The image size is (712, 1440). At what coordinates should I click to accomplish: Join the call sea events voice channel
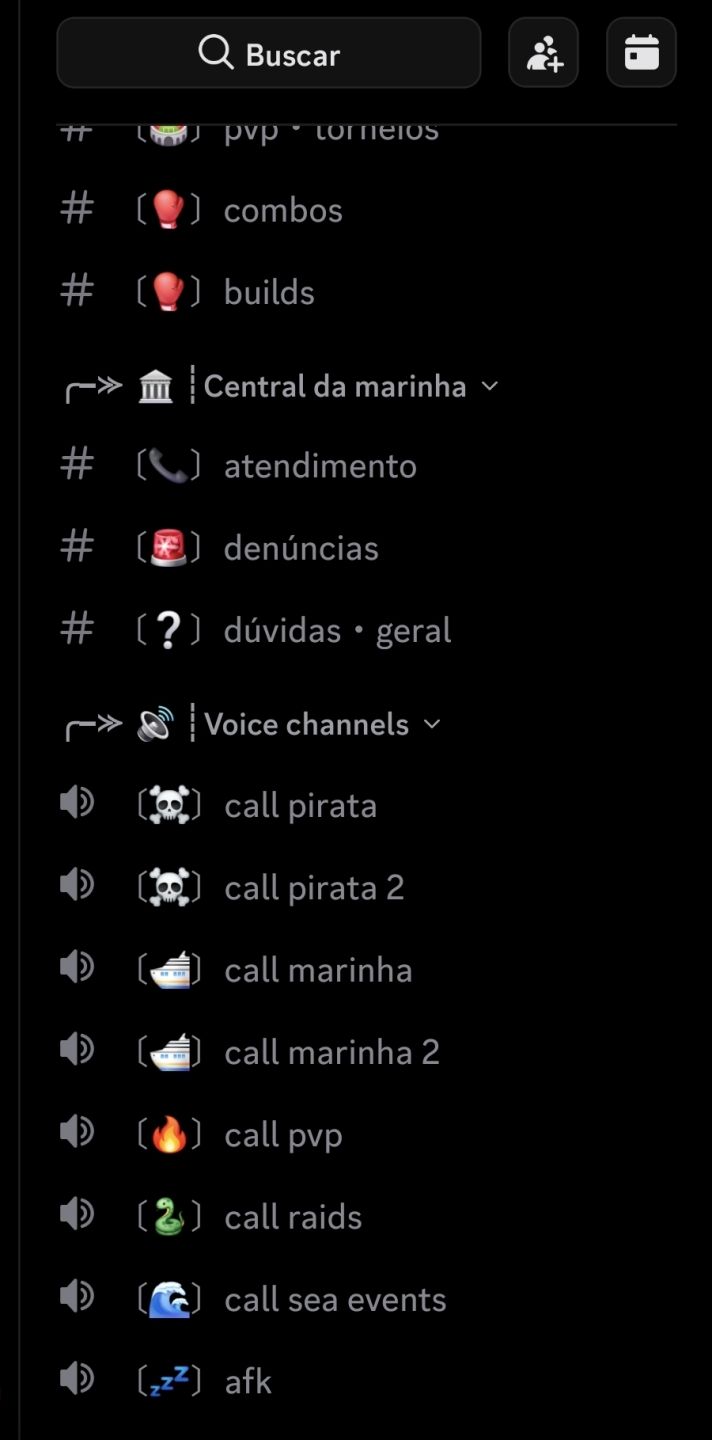click(x=366, y=1299)
